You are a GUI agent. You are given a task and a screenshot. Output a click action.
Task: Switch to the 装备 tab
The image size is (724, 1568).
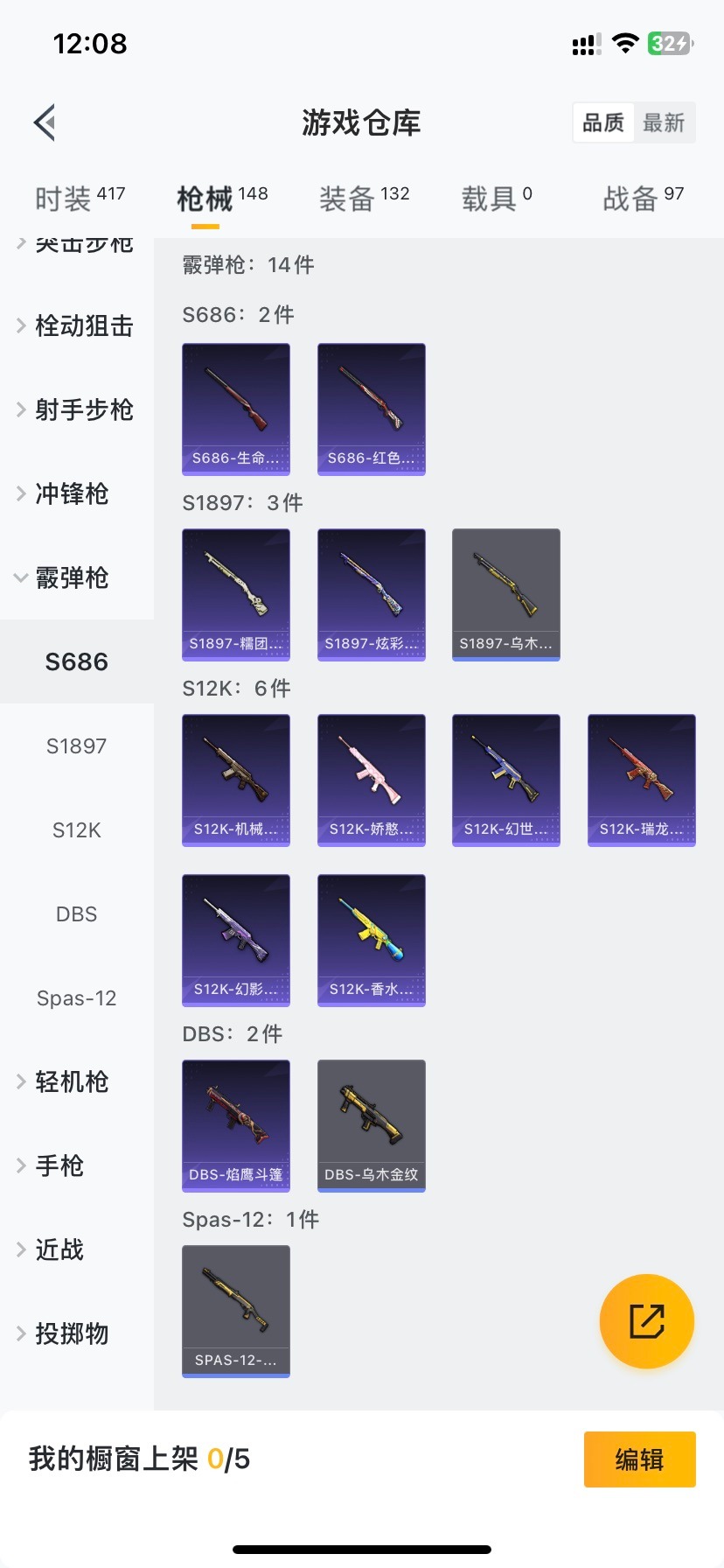364,199
